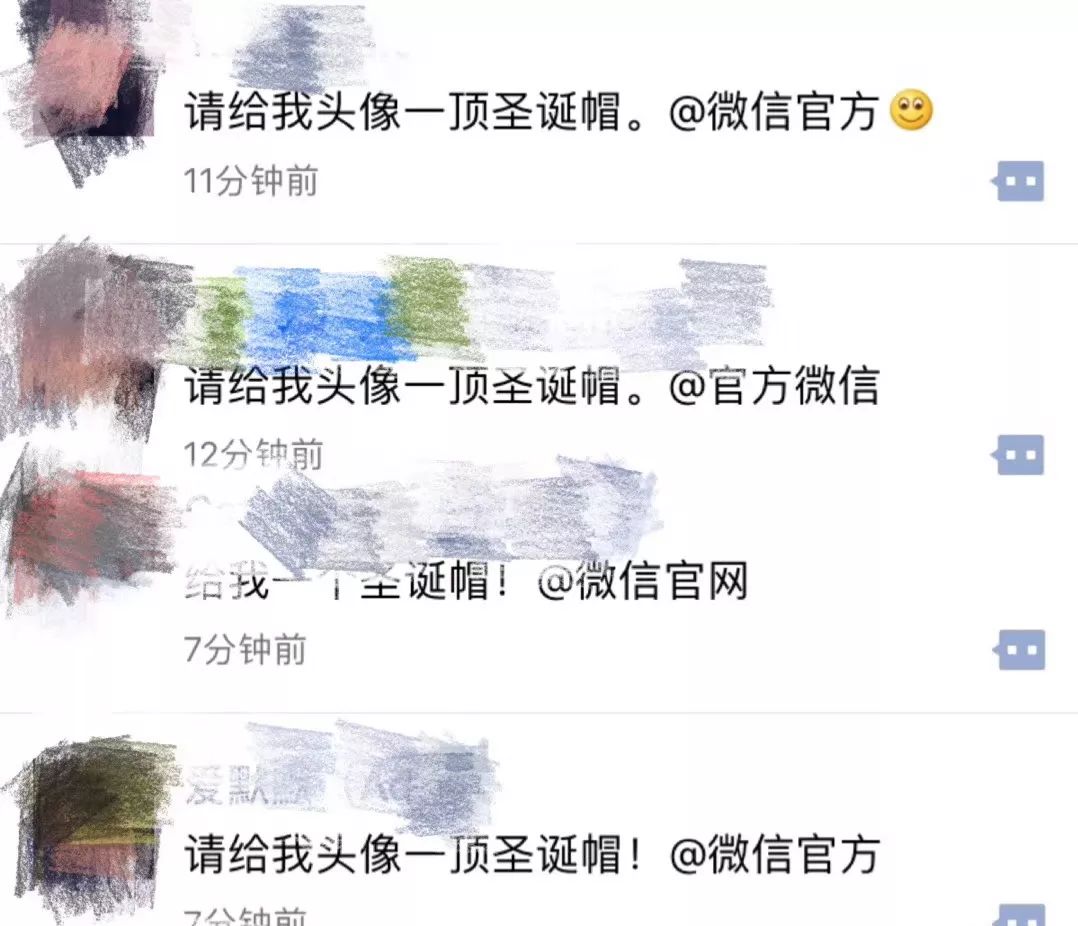Image resolution: width=1078 pixels, height=926 pixels.
Task: Open the comment menu on the @微信官网 post
Action: [x=1019, y=650]
